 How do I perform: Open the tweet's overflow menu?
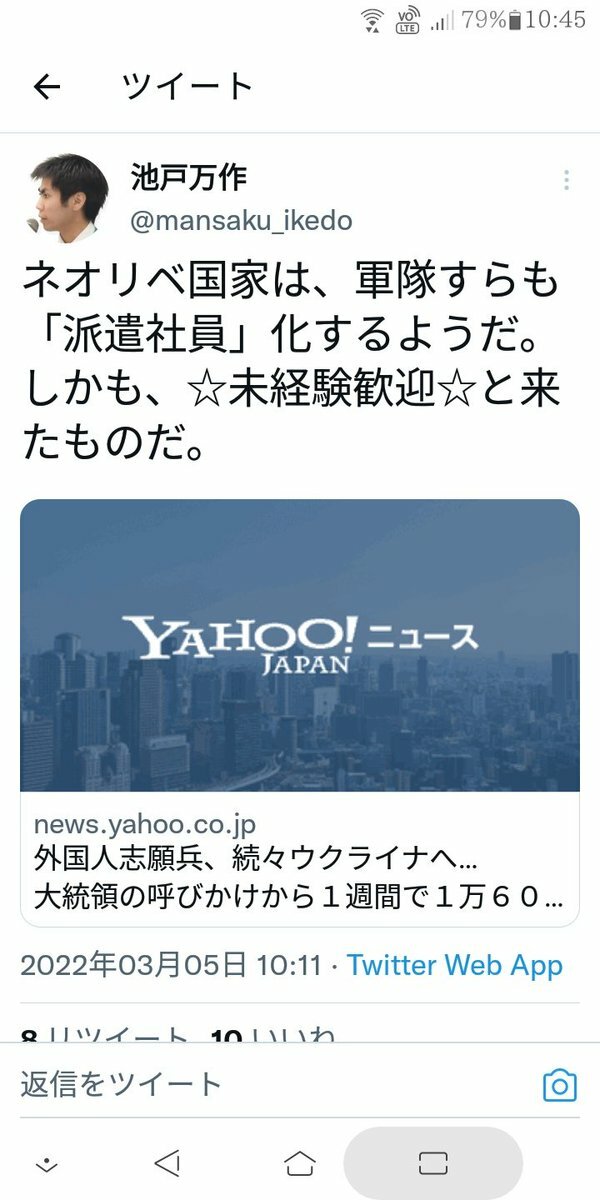coord(566,181)
